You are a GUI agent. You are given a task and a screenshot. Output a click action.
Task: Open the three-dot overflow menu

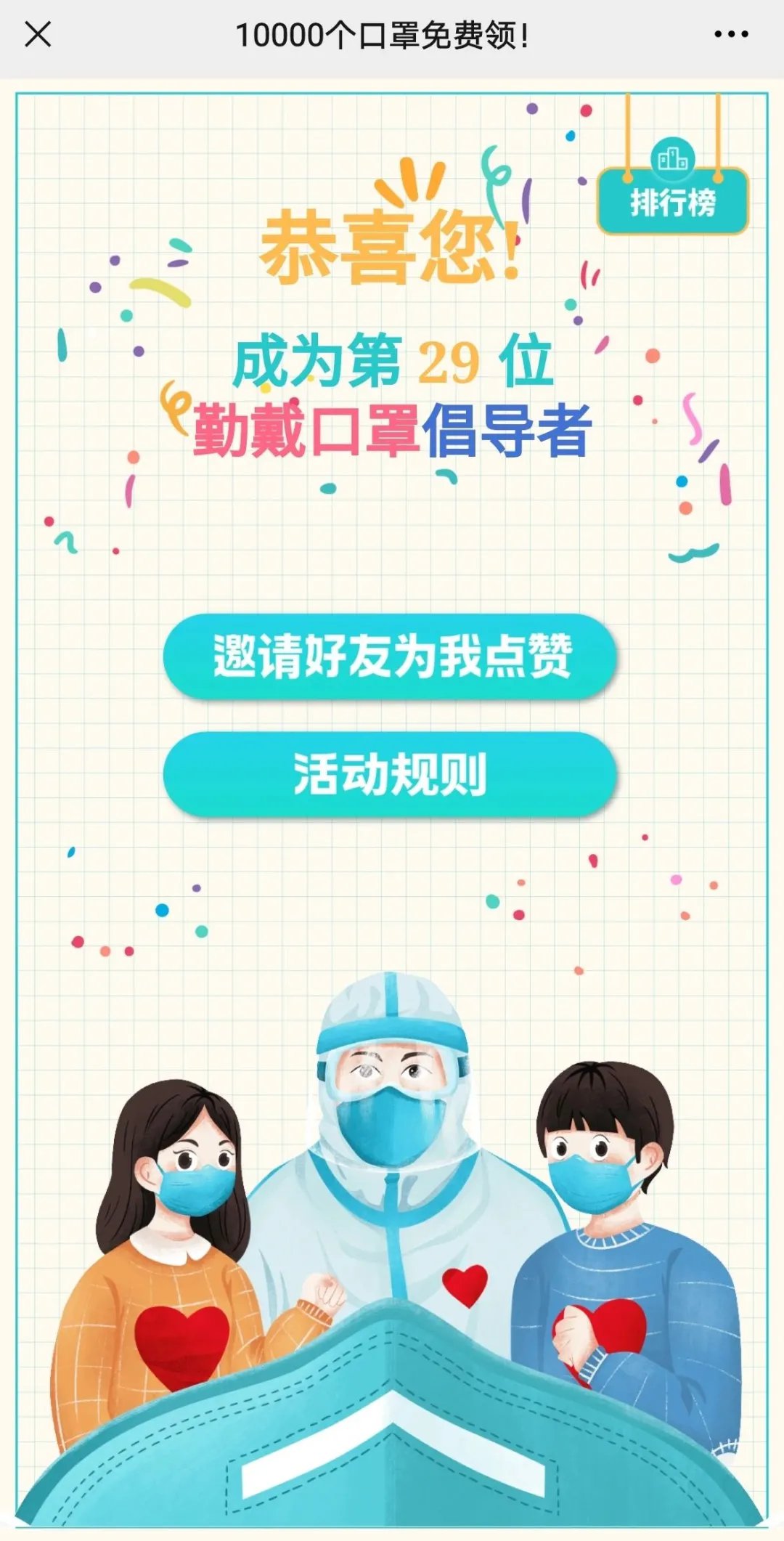[x=730, y=34]
